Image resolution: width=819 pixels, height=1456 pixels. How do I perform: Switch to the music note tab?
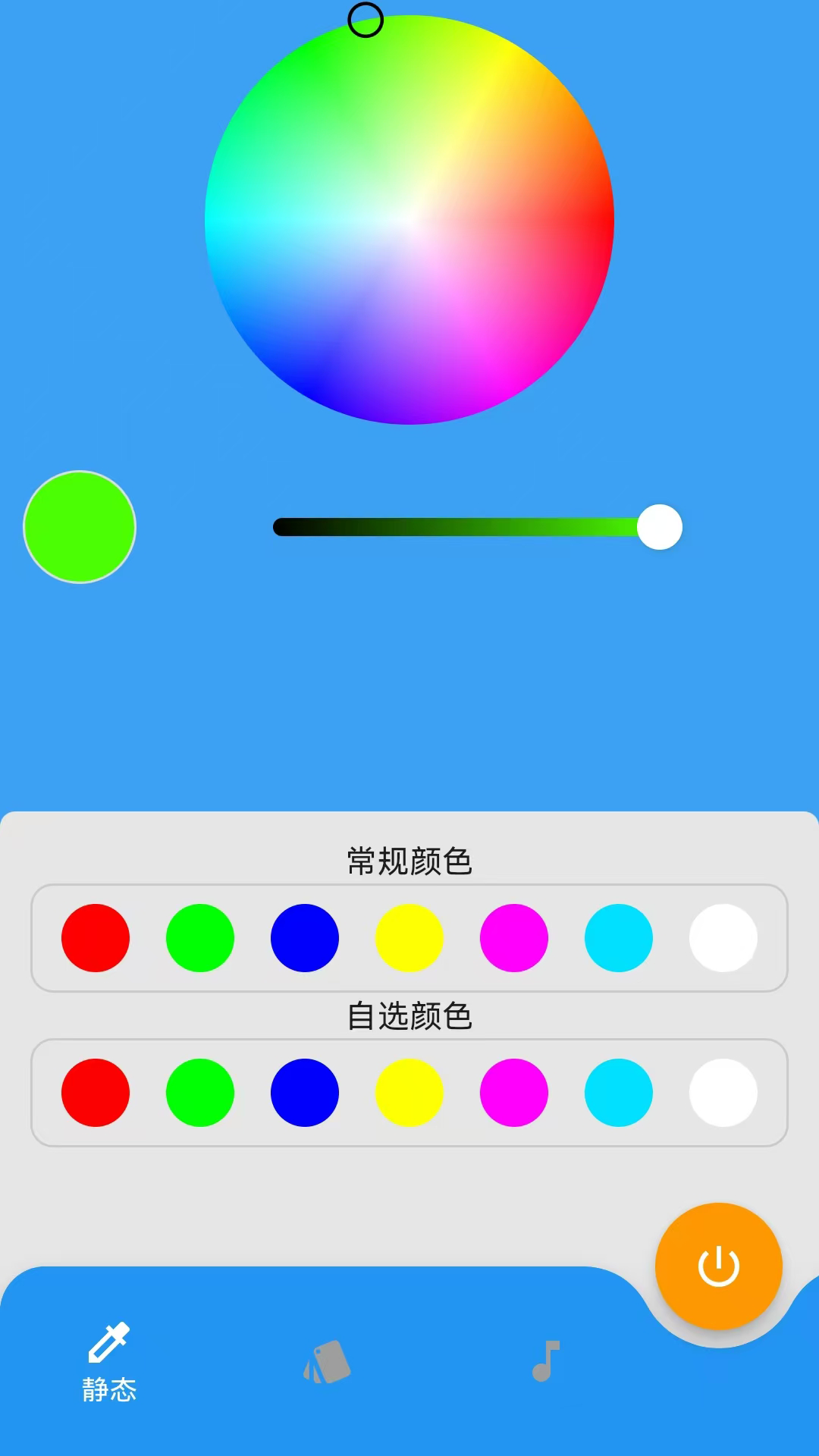coord(546,1361)
